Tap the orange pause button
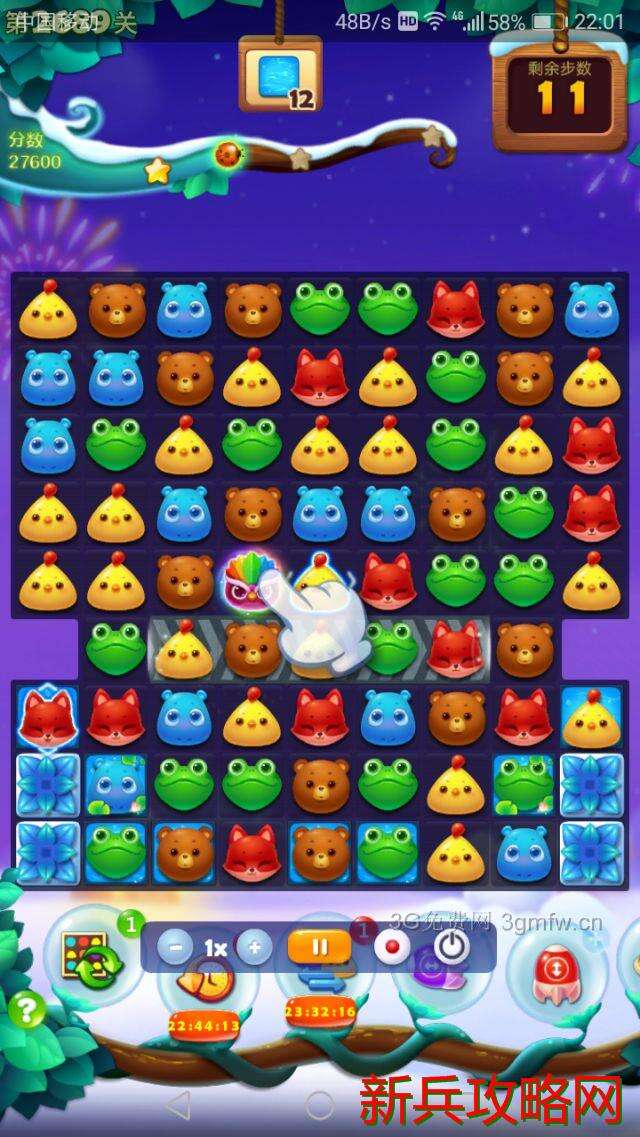The height and width of the screenshot is (1137, 640). coord(319,947)
